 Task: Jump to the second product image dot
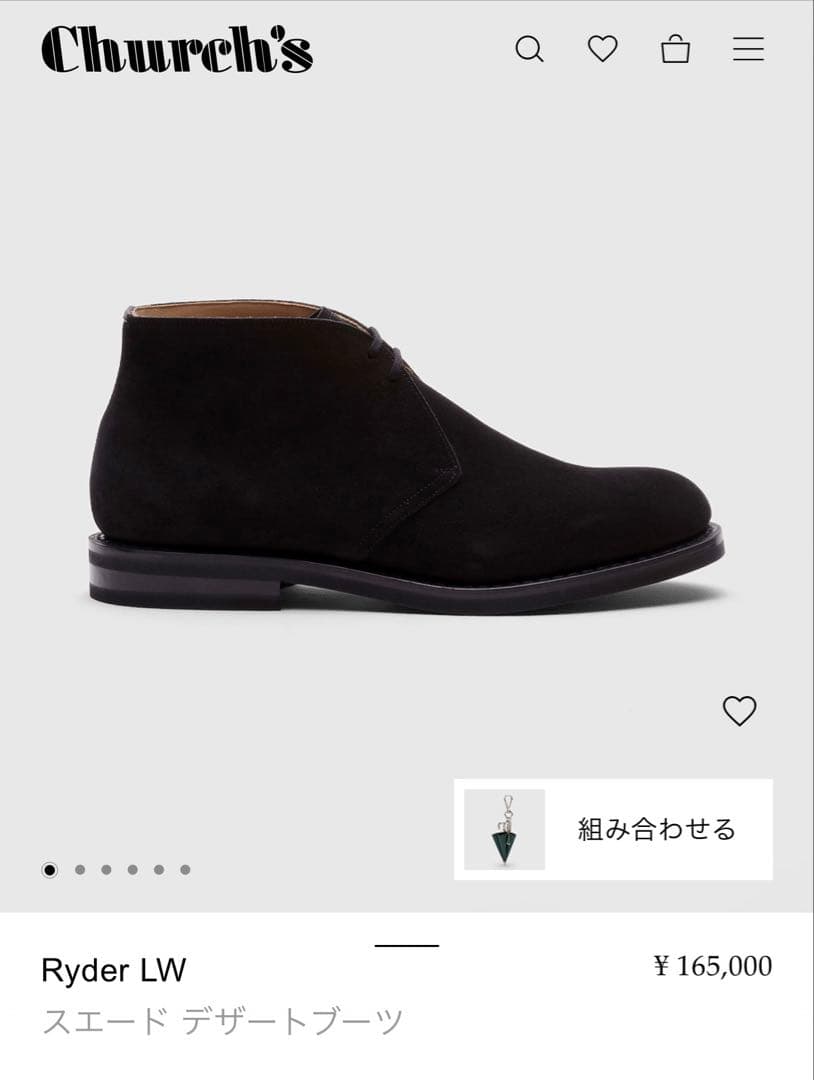coord(80,869)
